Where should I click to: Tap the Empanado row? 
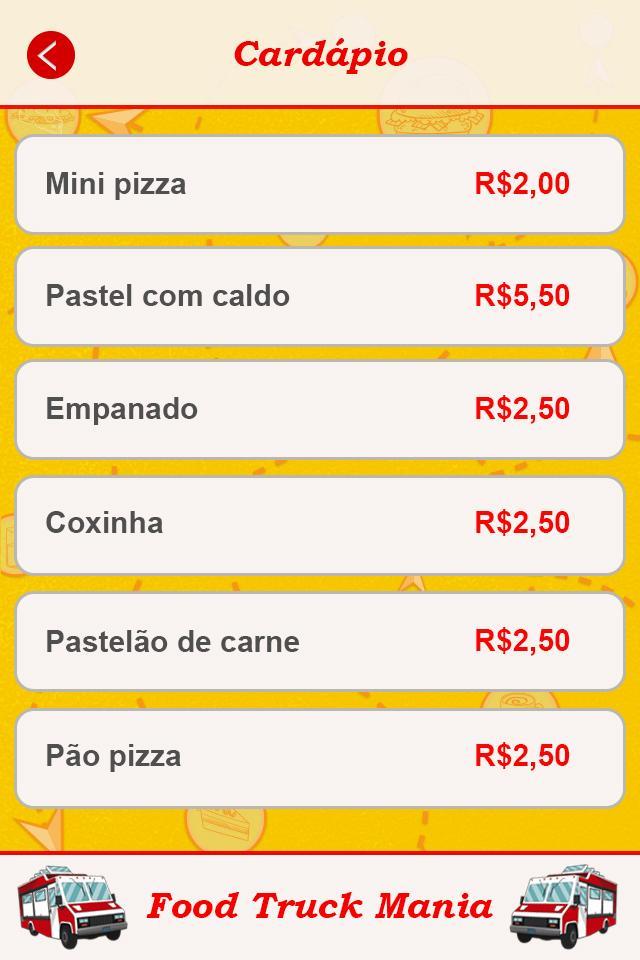[320, 410]
